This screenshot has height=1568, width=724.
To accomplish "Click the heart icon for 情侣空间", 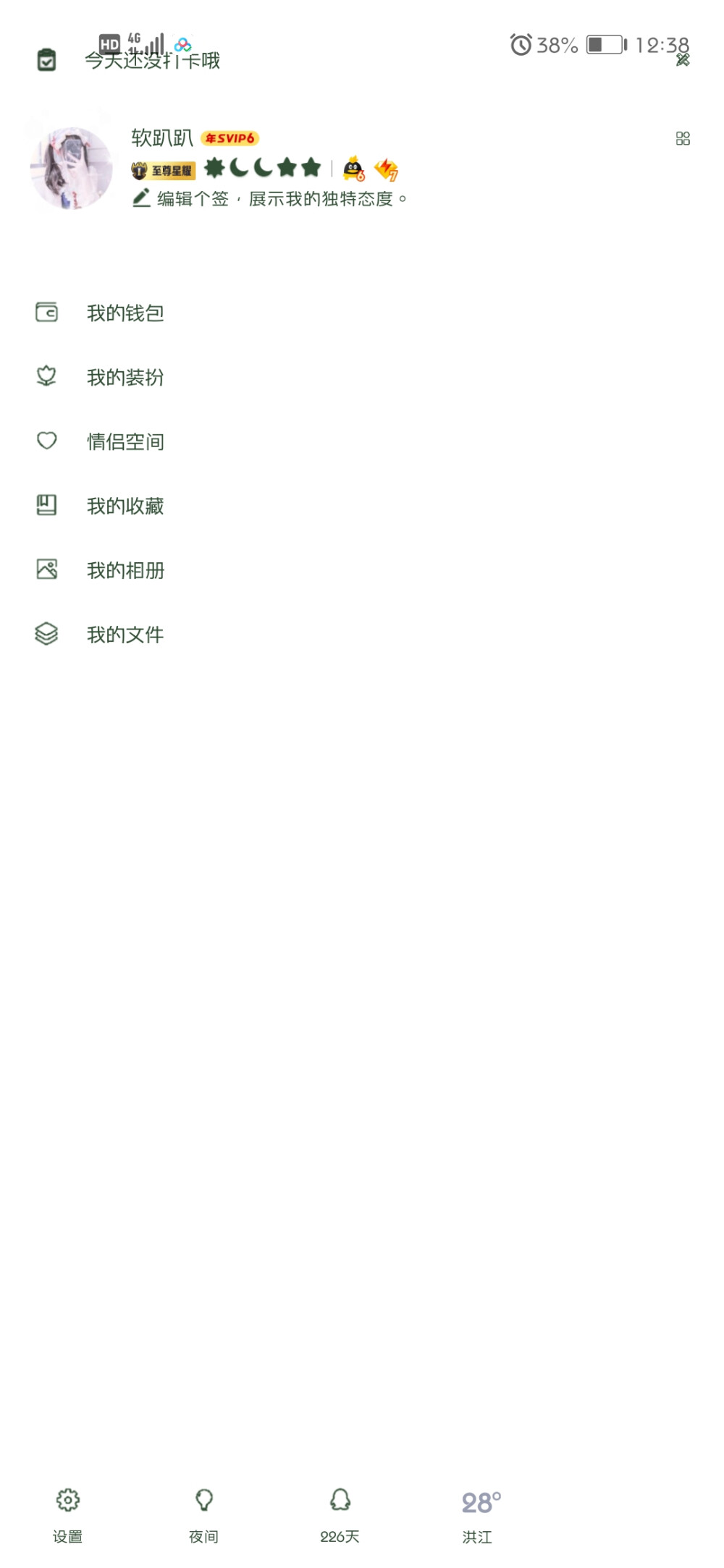I will 46,441.
